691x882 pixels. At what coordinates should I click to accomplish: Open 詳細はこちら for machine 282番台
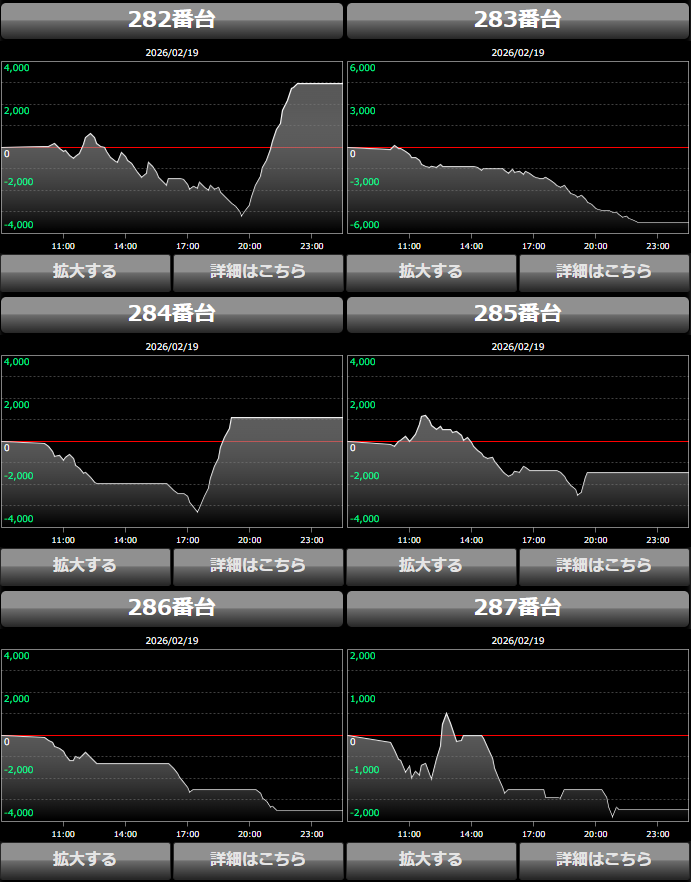pyautogui.click(x=258, y=271)
